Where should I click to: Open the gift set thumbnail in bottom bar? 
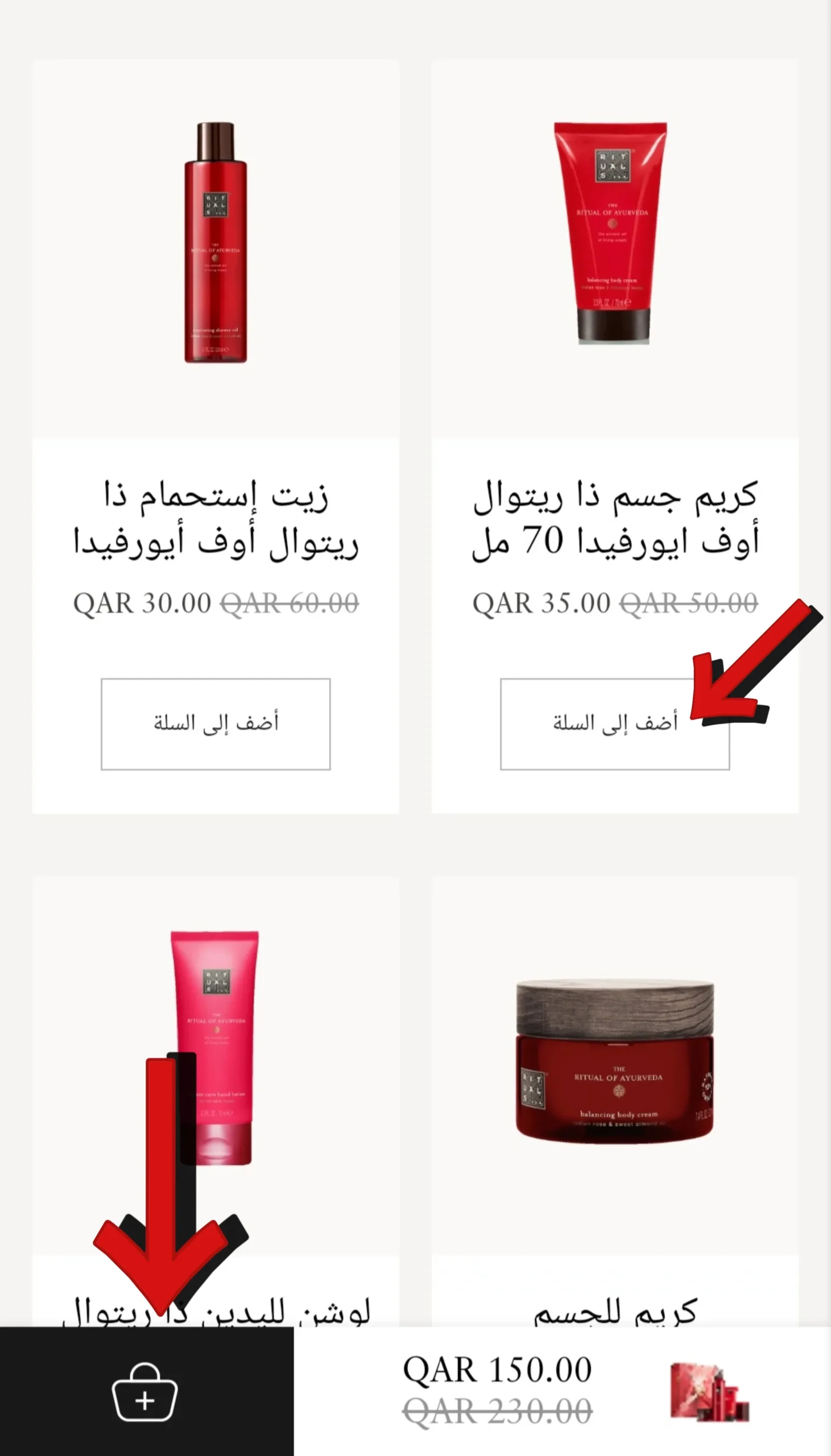(x=709, y=1392)
